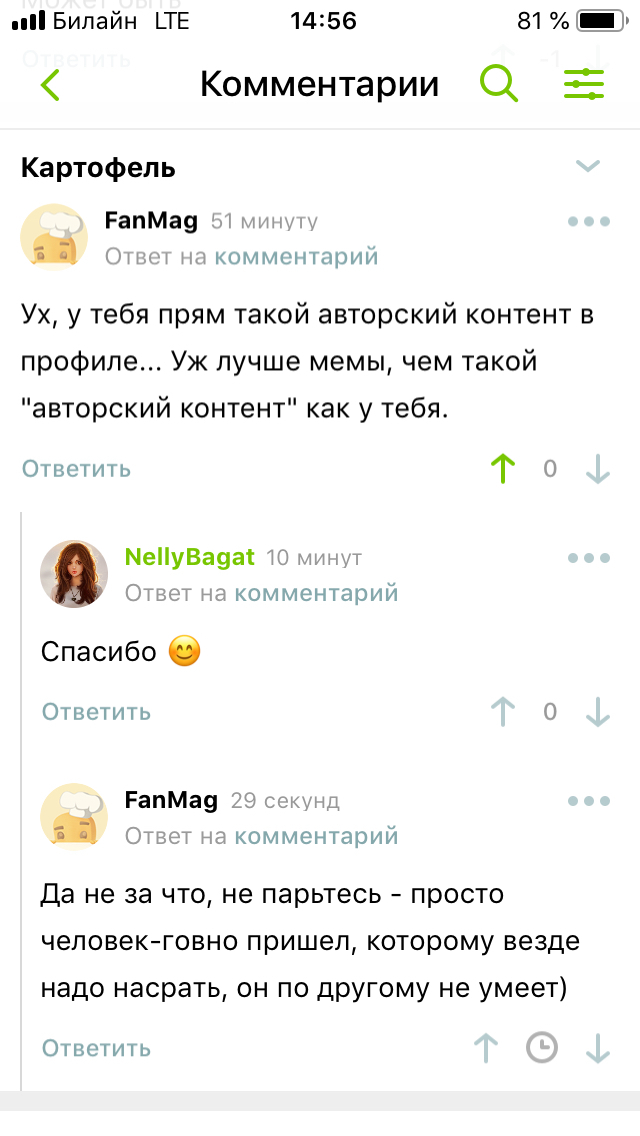The width and height of the screenshot is (640, 1136).
Task: Upvote FanMag's авторский контент comment
Action: [x=503, y=468]
